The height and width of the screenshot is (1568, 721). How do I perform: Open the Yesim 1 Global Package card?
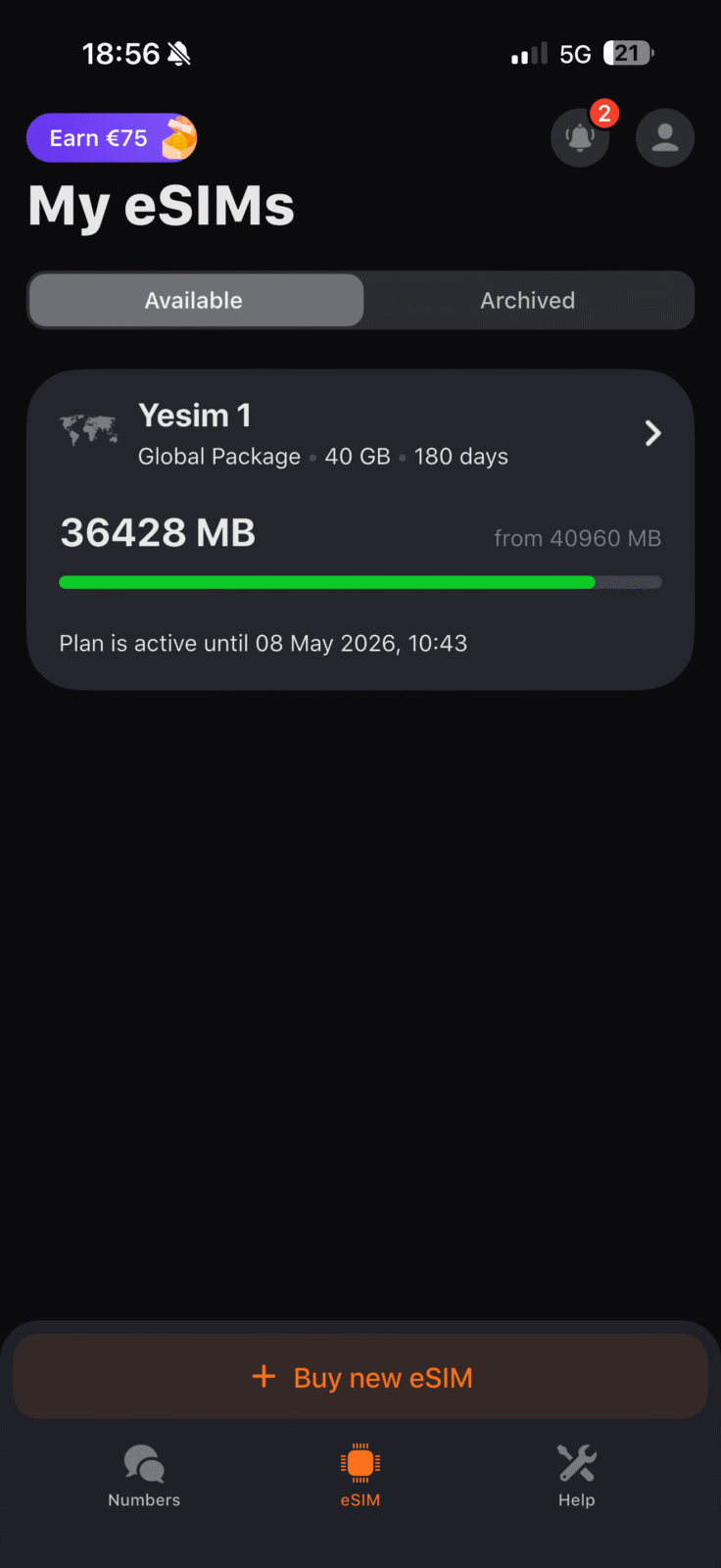(360, 529)
